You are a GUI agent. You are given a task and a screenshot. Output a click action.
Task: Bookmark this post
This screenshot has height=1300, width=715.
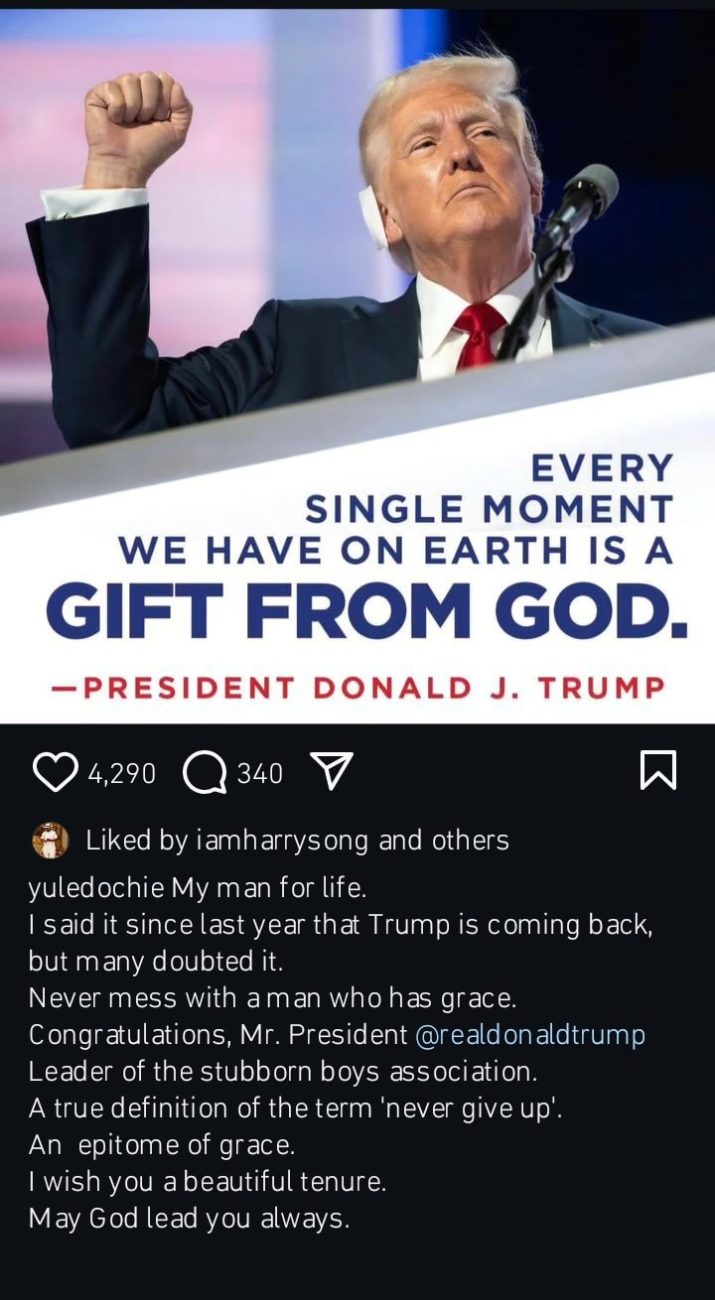pyautogui.click(x=658, y=771)
